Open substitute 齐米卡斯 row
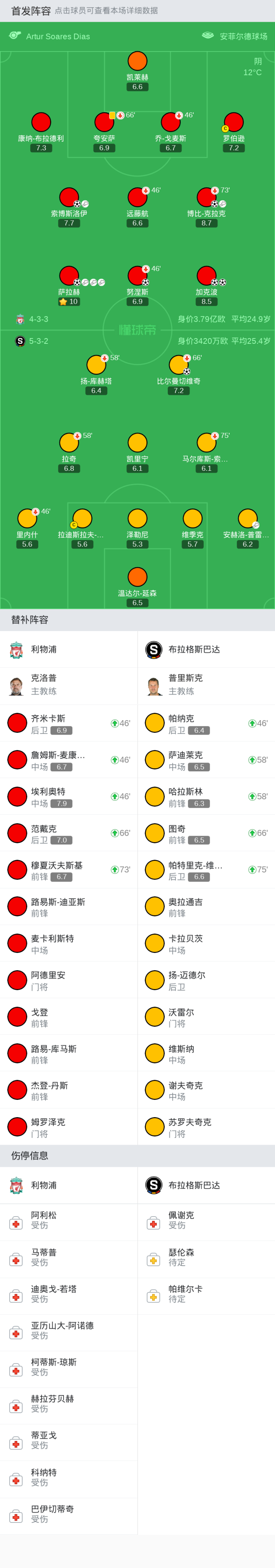275x1568 pixels. [69, 723]
